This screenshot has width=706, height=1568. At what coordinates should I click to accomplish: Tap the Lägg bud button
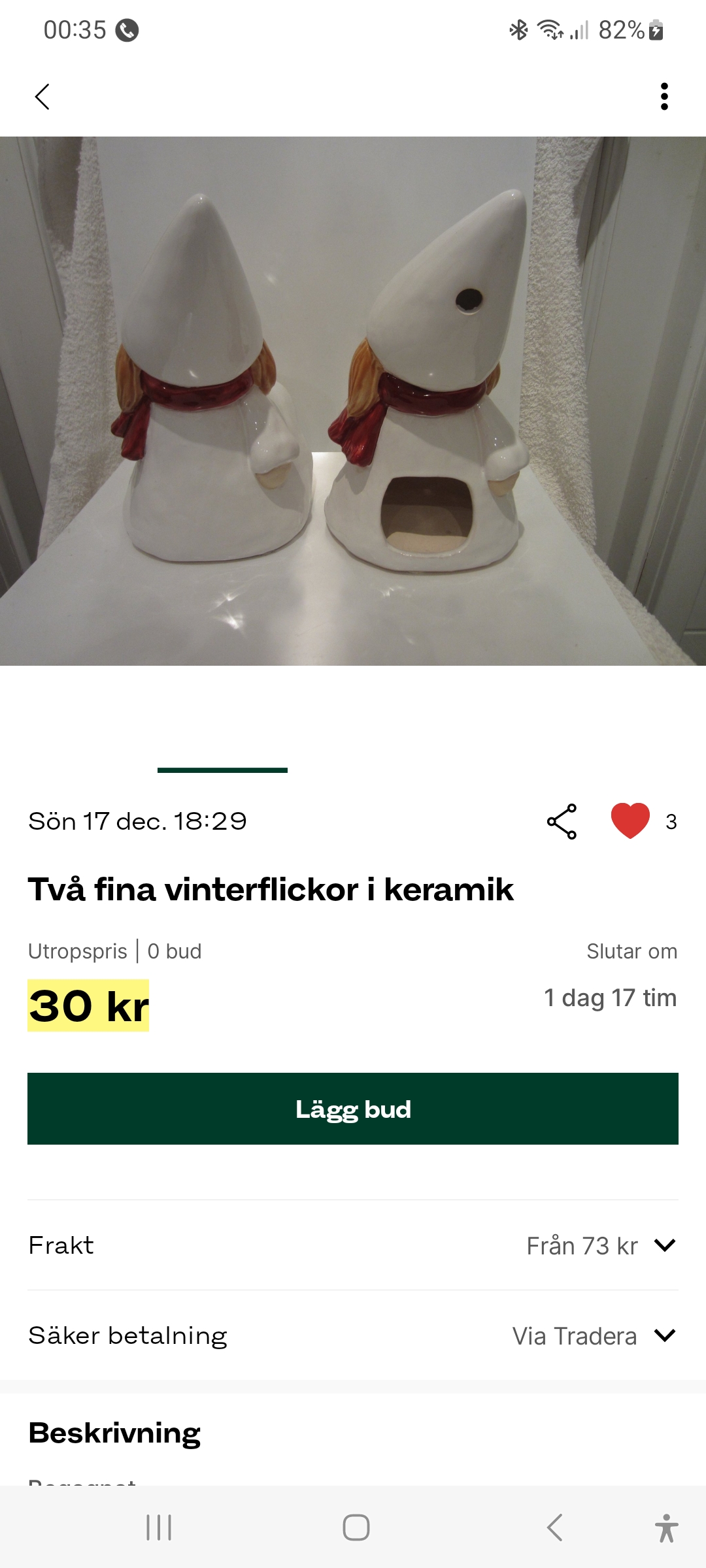[x=353, y=1109]
